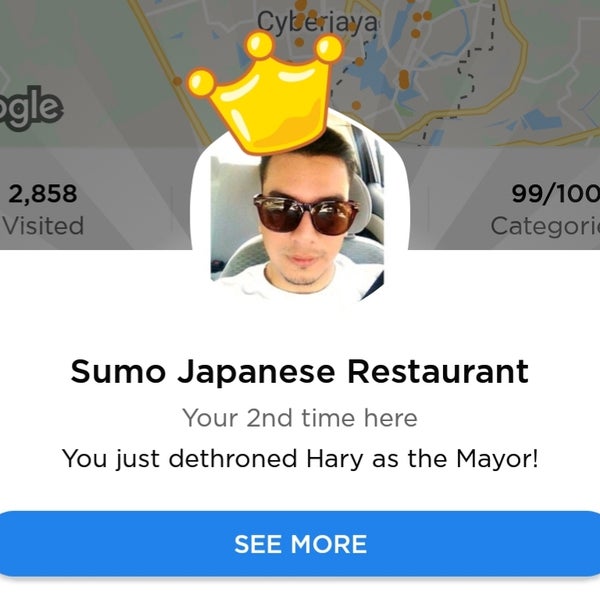Tap the SEE MORE button
The width and height of the screenshot is (600, 600).
point(300,545)
